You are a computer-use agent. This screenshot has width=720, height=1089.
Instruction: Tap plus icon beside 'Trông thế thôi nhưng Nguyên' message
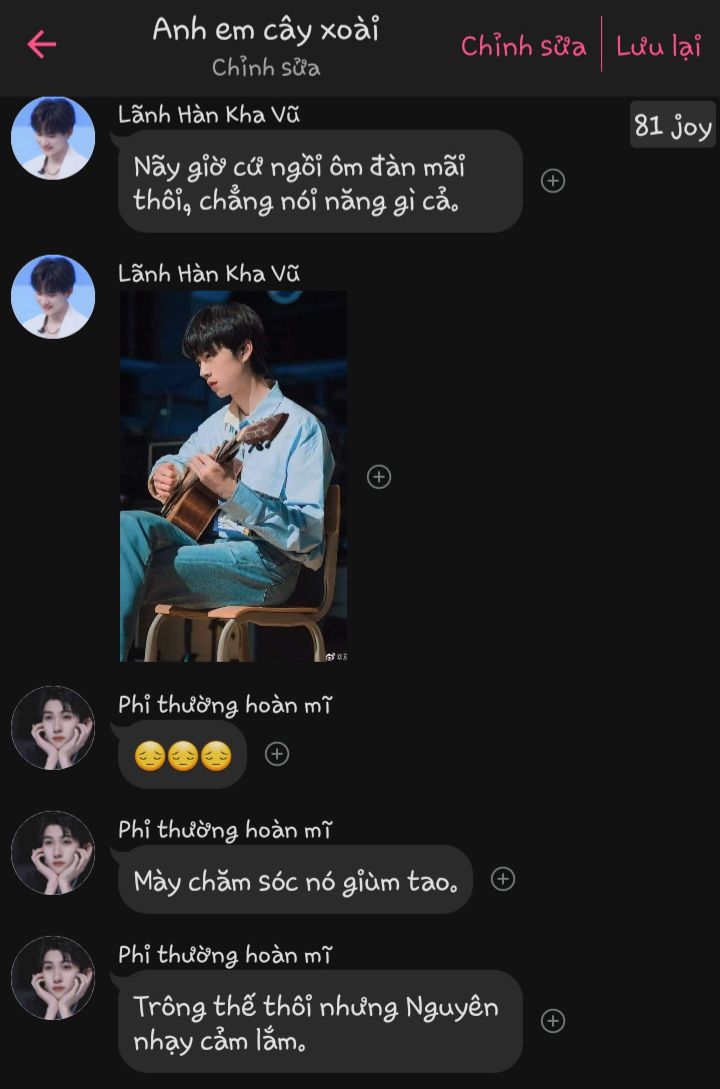click(553, 1021)
